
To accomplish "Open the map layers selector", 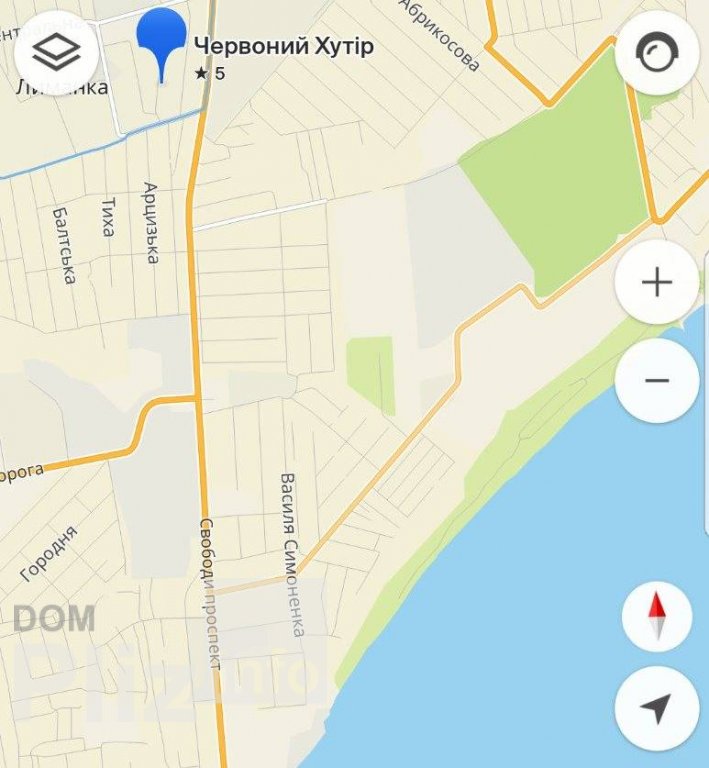I will [56, 52].
